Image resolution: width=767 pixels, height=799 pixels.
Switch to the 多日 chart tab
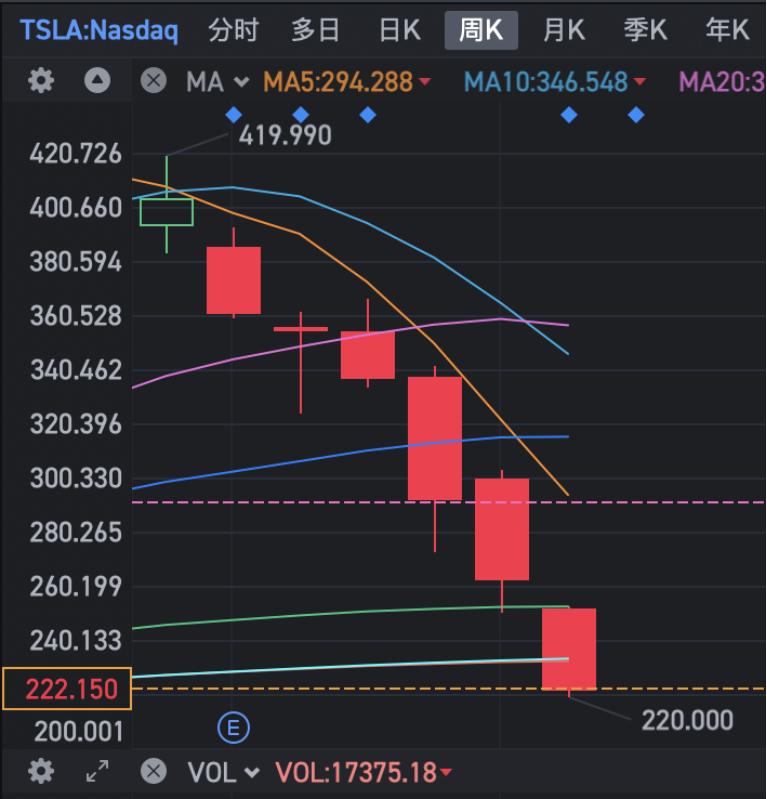coord(316,30)
